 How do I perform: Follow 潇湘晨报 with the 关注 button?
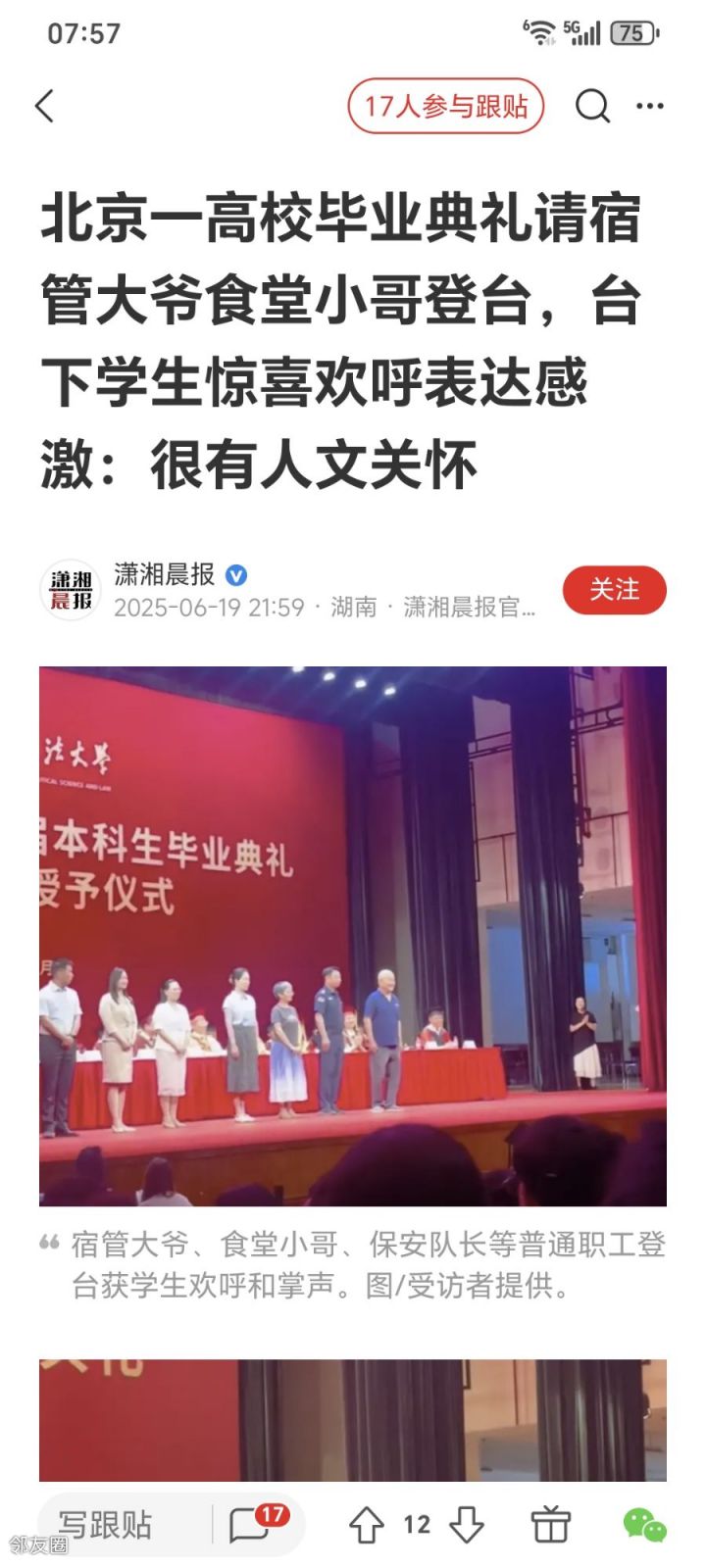(614, 590)
